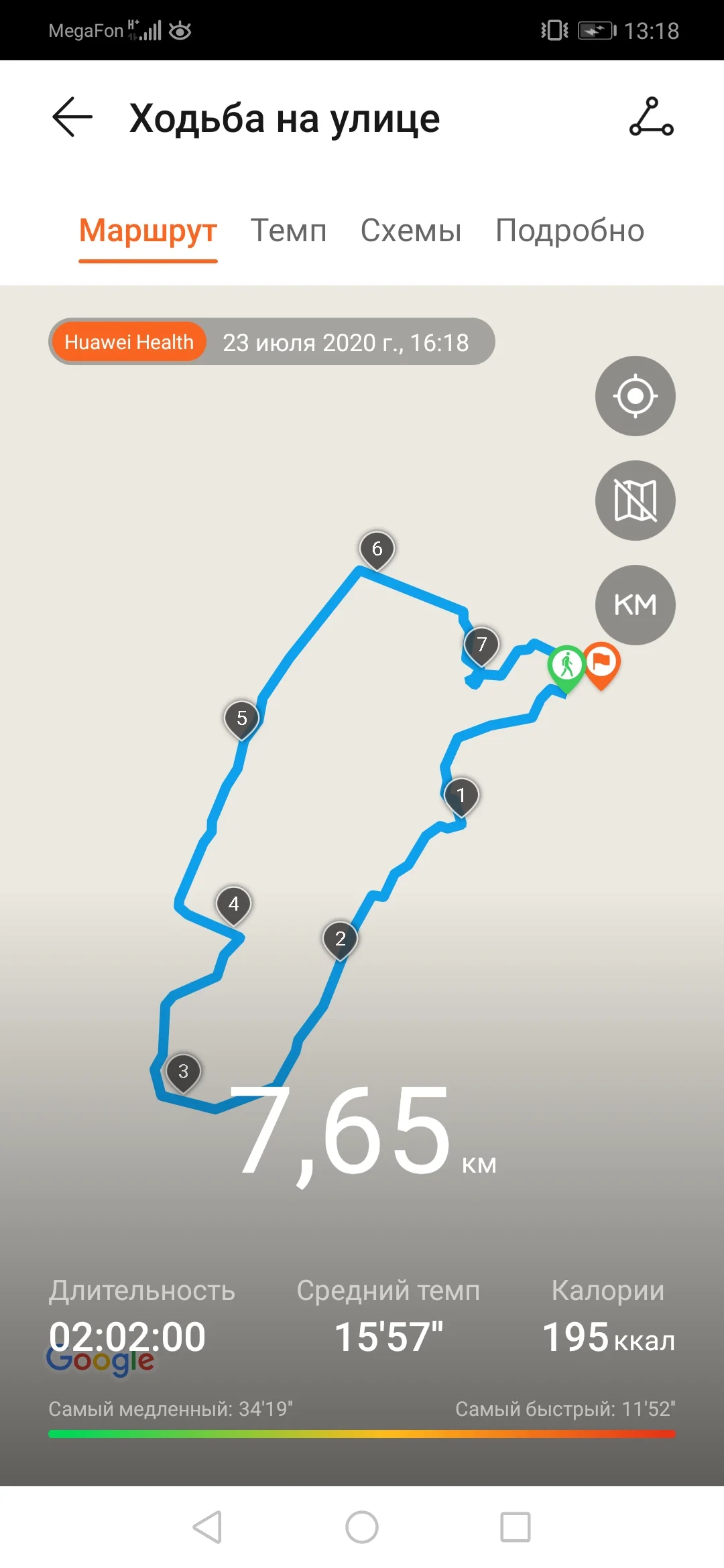Center the map on my location

(x=636, y=396)
